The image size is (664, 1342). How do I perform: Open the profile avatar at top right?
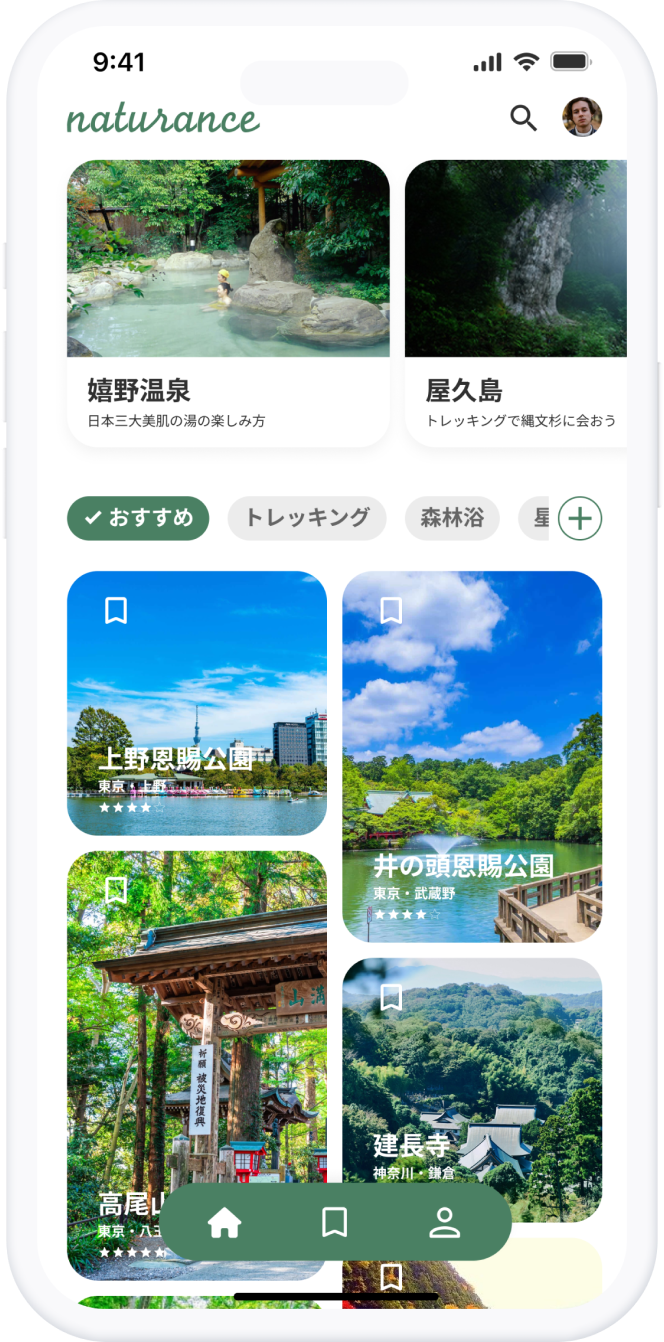pos(581,117)
